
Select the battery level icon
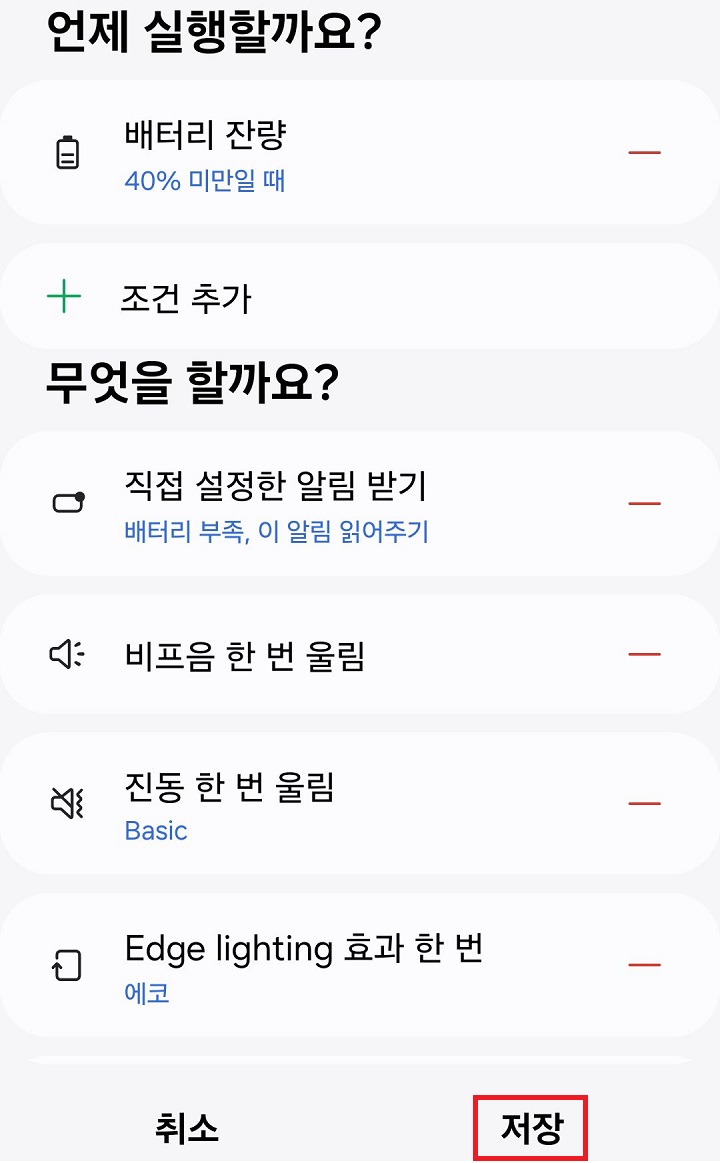click(x=66, y=150)
